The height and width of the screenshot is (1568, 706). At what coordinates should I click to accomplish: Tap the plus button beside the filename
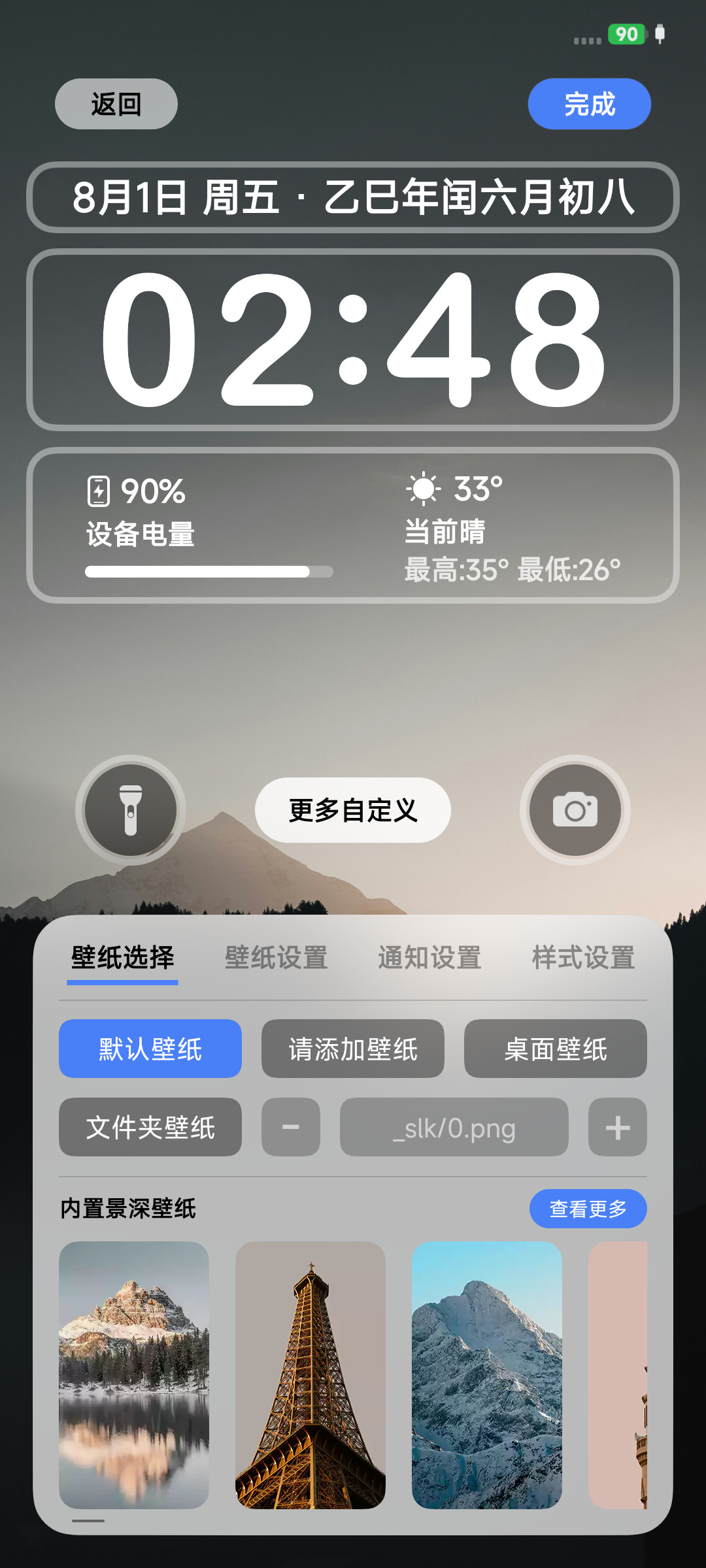coord(618,1127)
